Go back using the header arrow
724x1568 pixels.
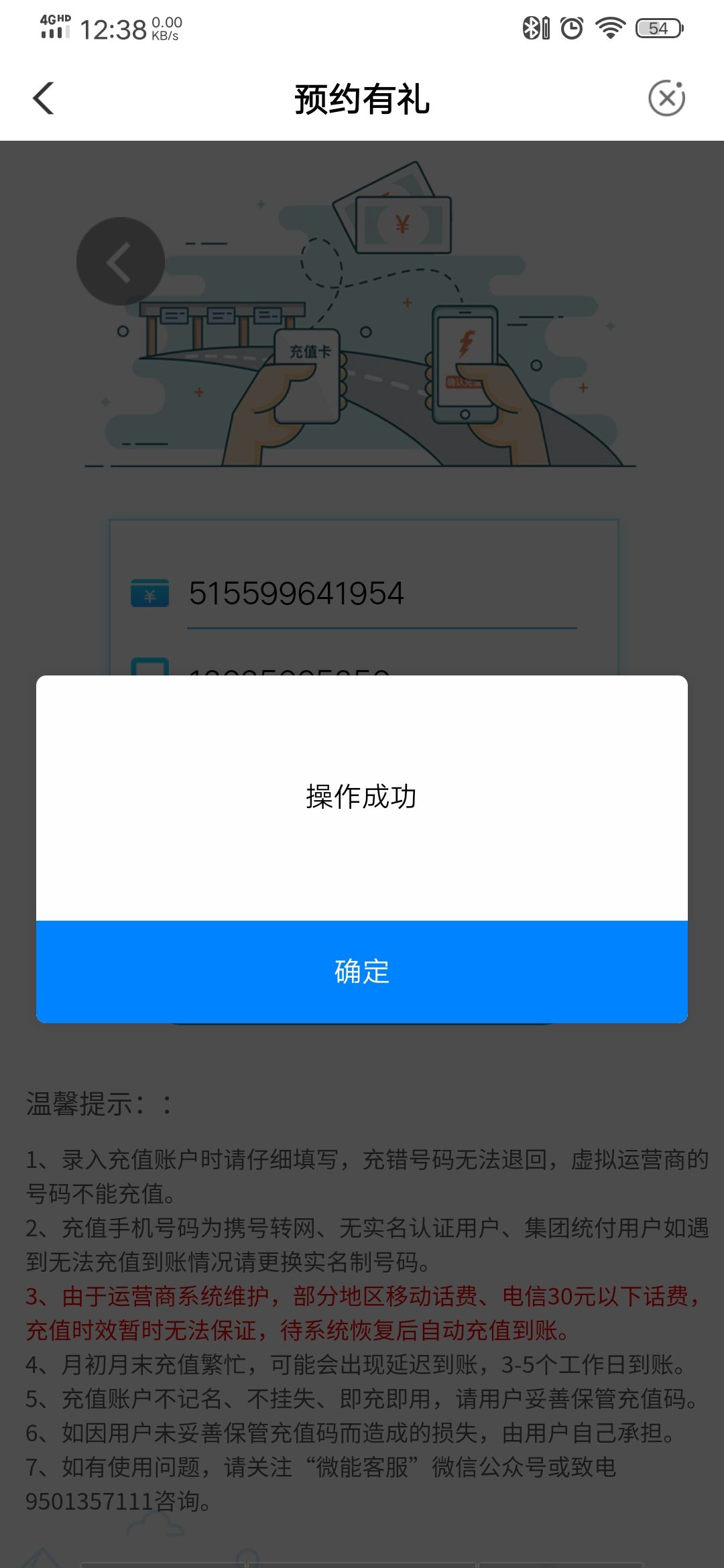click(x=44, y=99)
